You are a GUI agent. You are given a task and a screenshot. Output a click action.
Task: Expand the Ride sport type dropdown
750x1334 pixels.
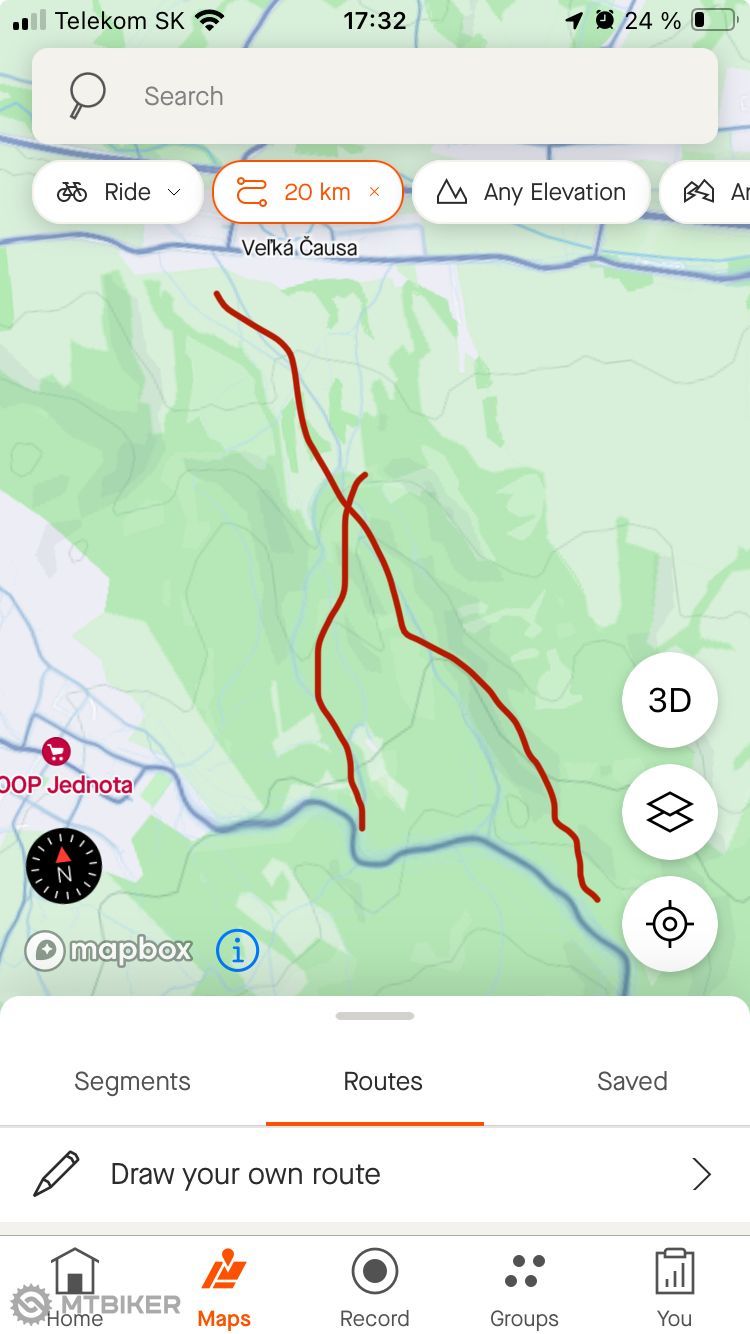pyautogui.click(x=118, y=192)
